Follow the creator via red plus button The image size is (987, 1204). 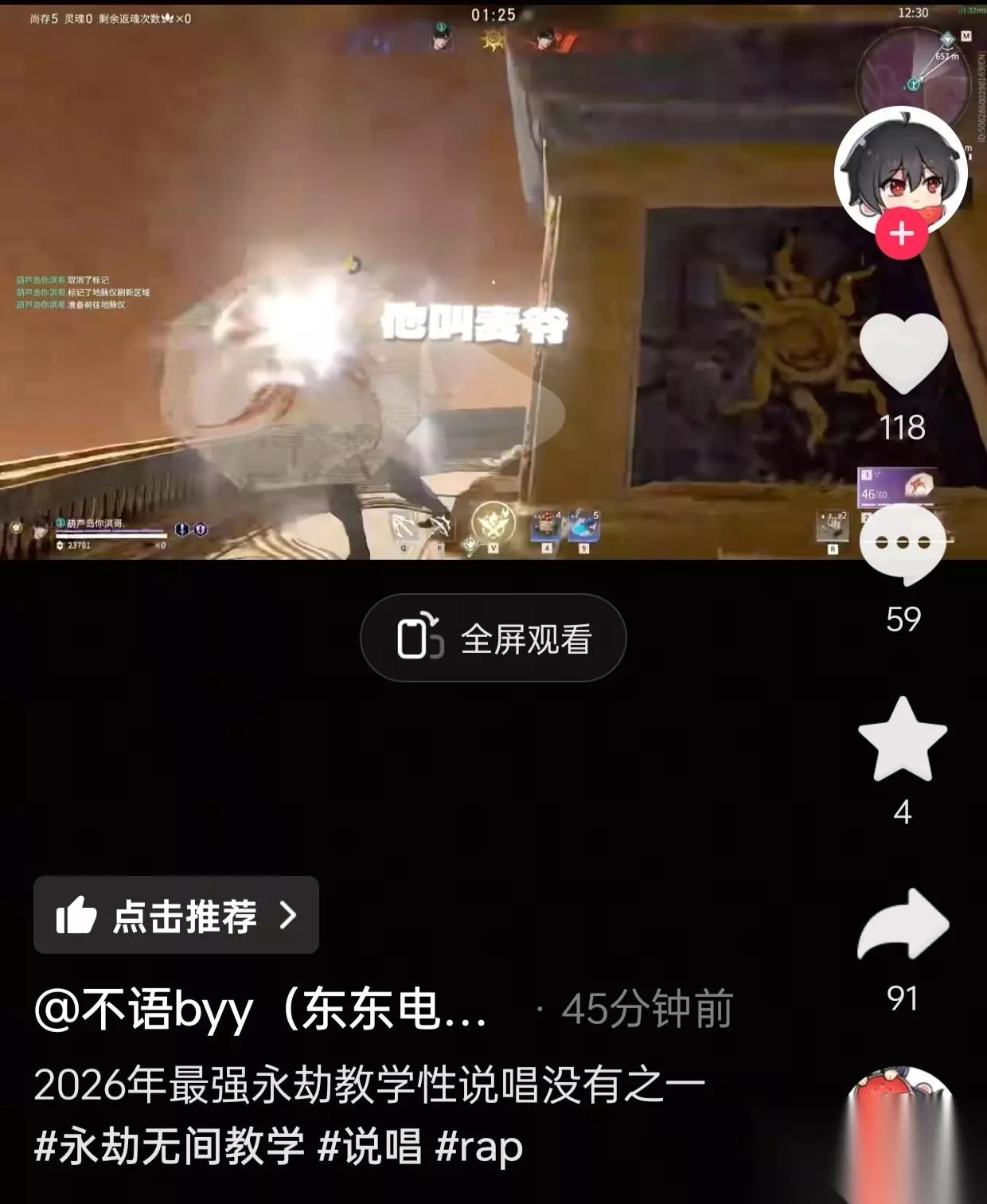coord(901,234)
